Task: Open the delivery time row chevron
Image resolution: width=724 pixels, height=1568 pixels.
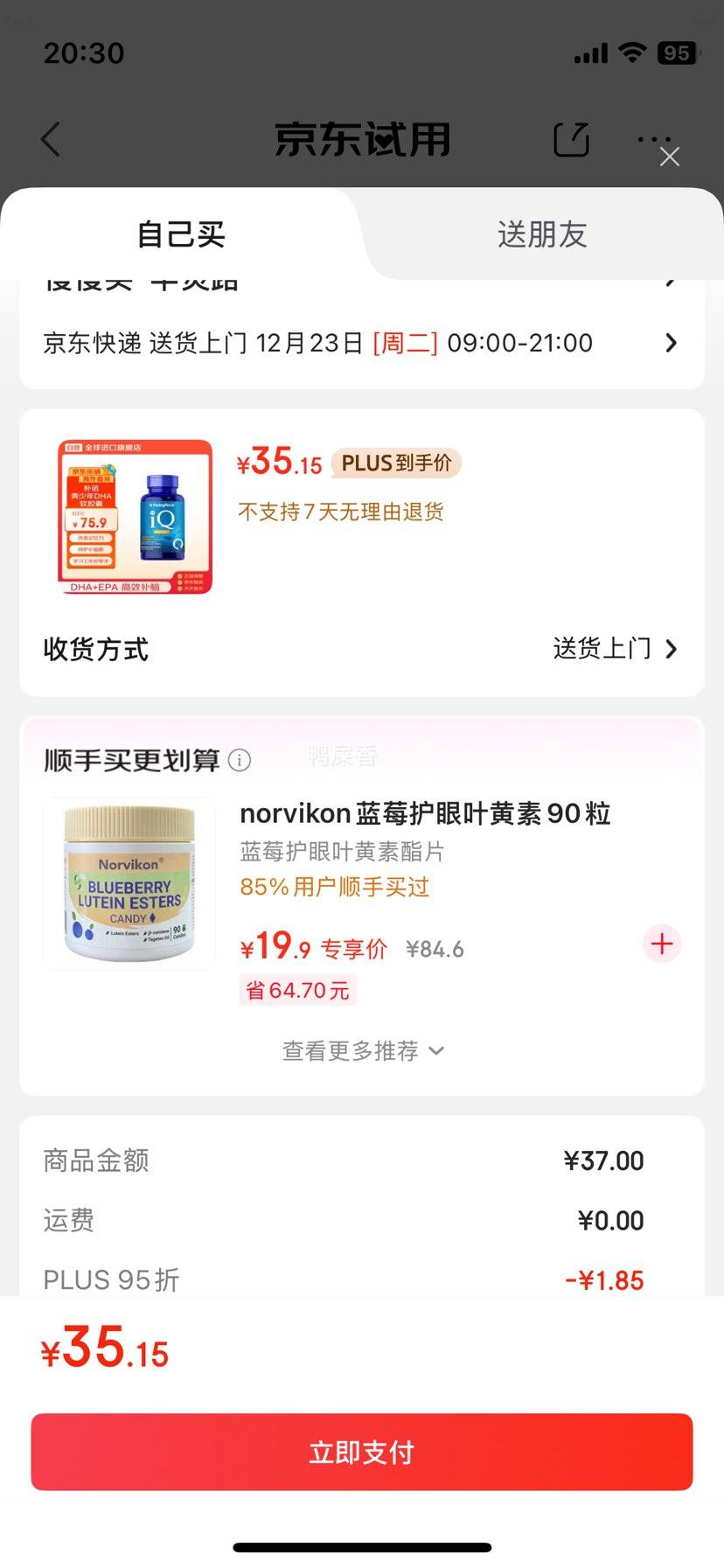Action: click(x=671, y=342)
